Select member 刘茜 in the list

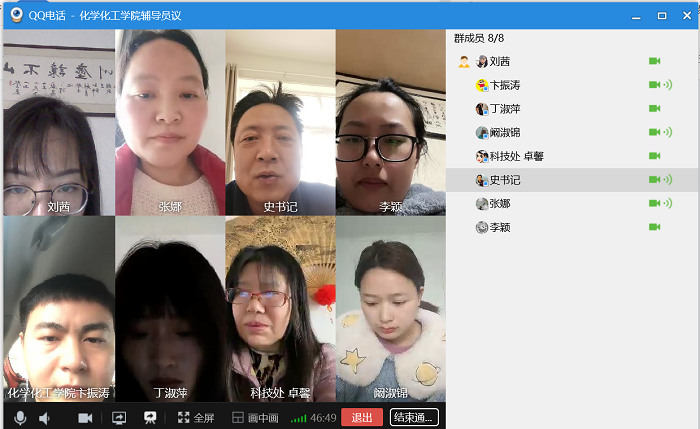pyautogui.click(x=500, y=61)
